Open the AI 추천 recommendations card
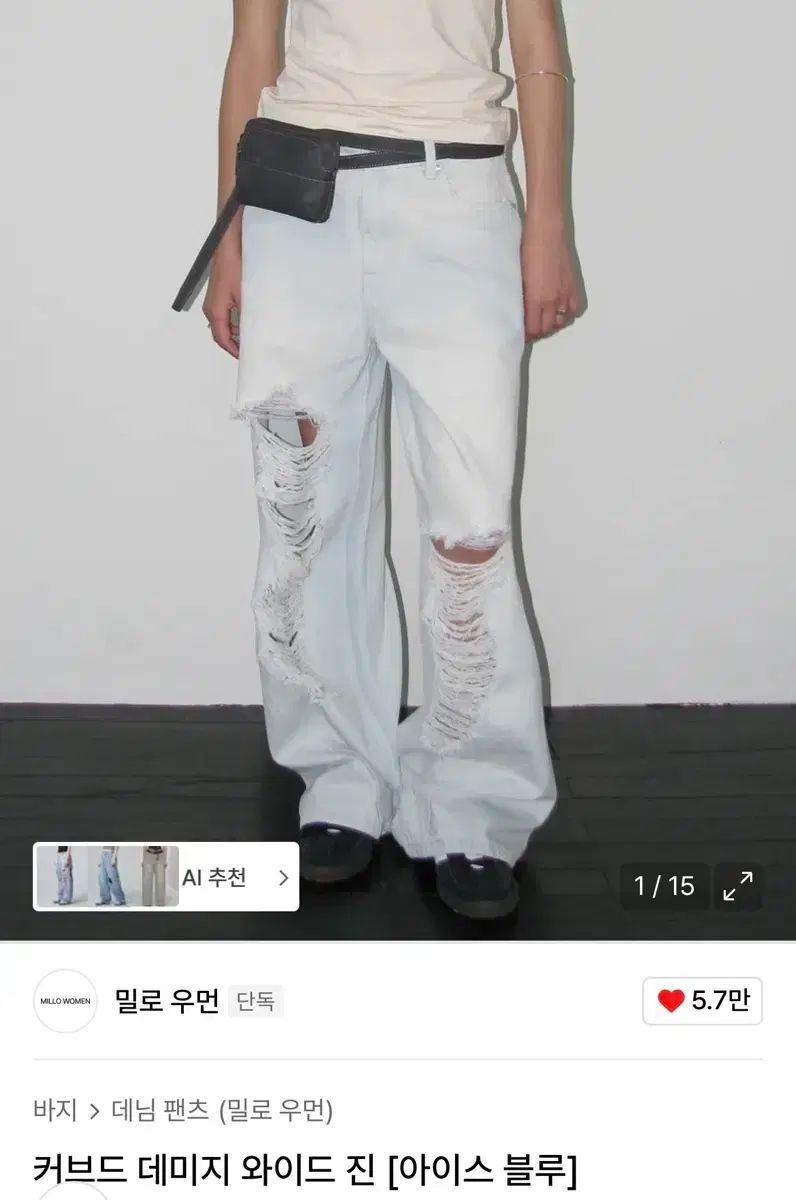 pyautogui.click(x=166, y=877)
